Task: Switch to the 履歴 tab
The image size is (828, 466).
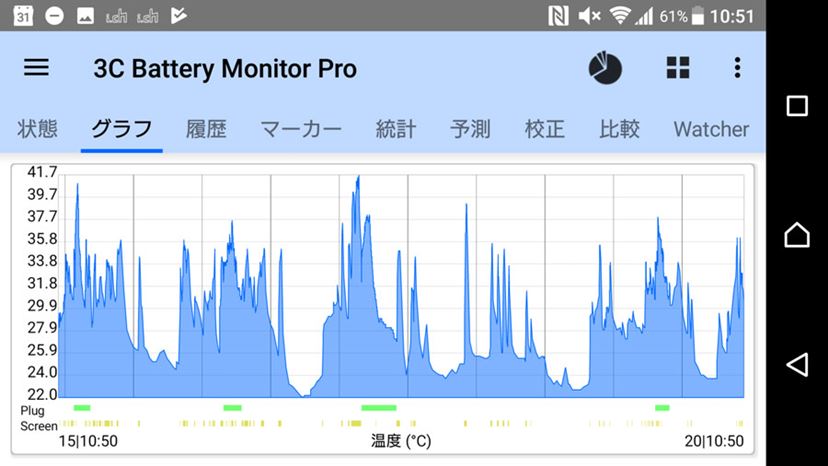Action: point(206,129)
